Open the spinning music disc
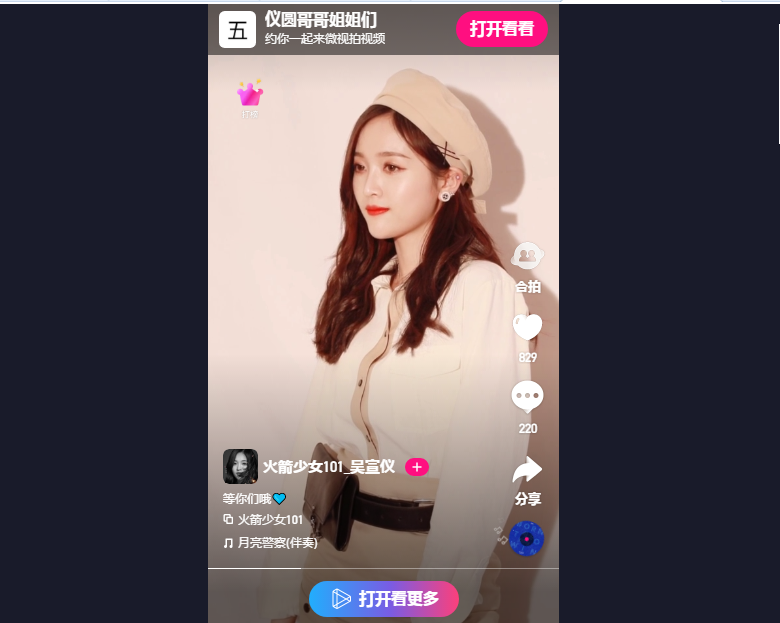Viewport: 780px width, 623px height. pyautogui.click(x=526, y=539)
